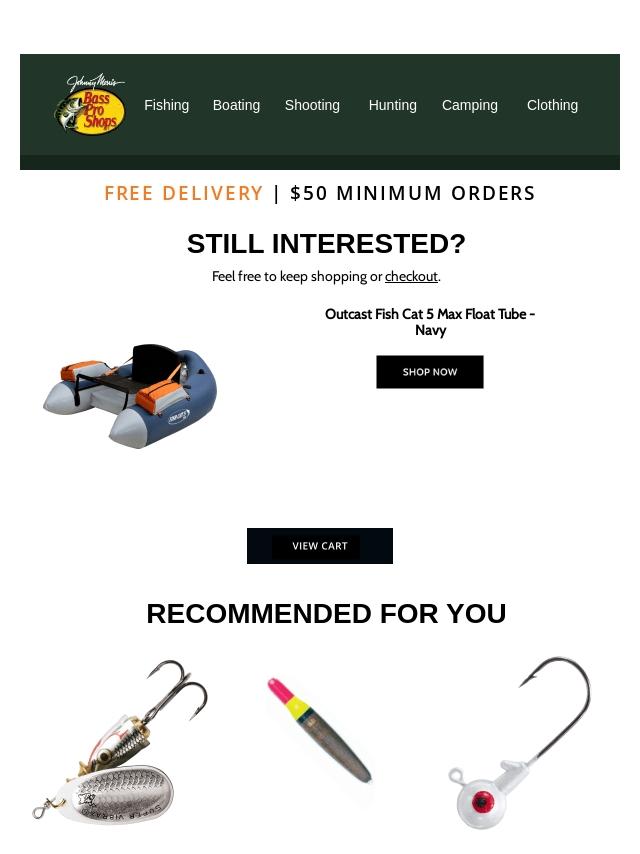This screenshot has height=854, width=640.
Task: Open the Camping category
Action: click(x=469, y=105)
